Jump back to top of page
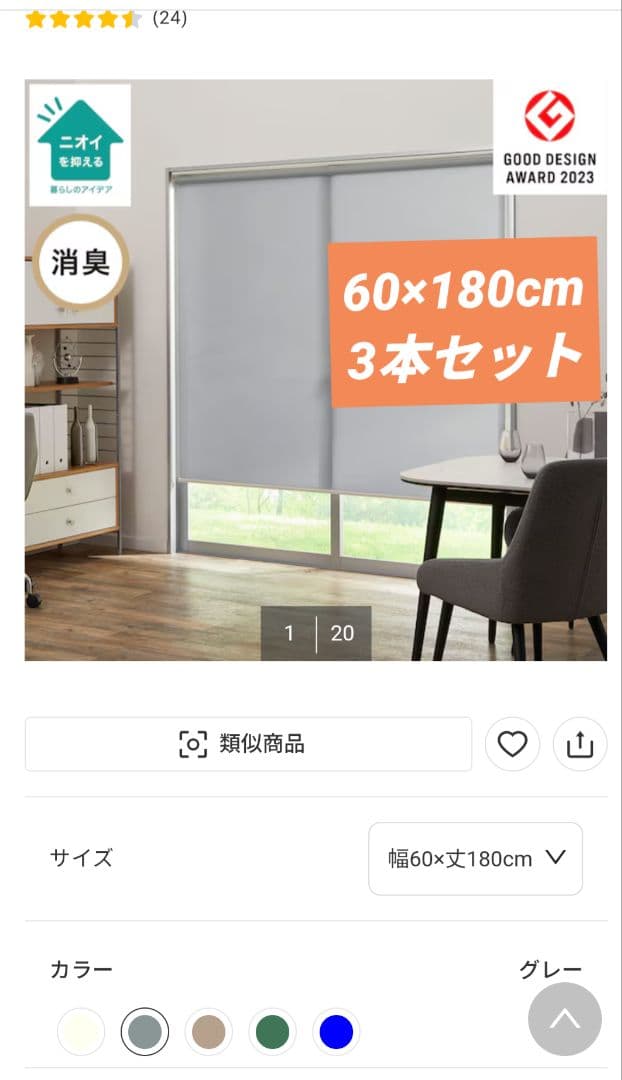622x1080 pixels. [x=565, y=1019]
